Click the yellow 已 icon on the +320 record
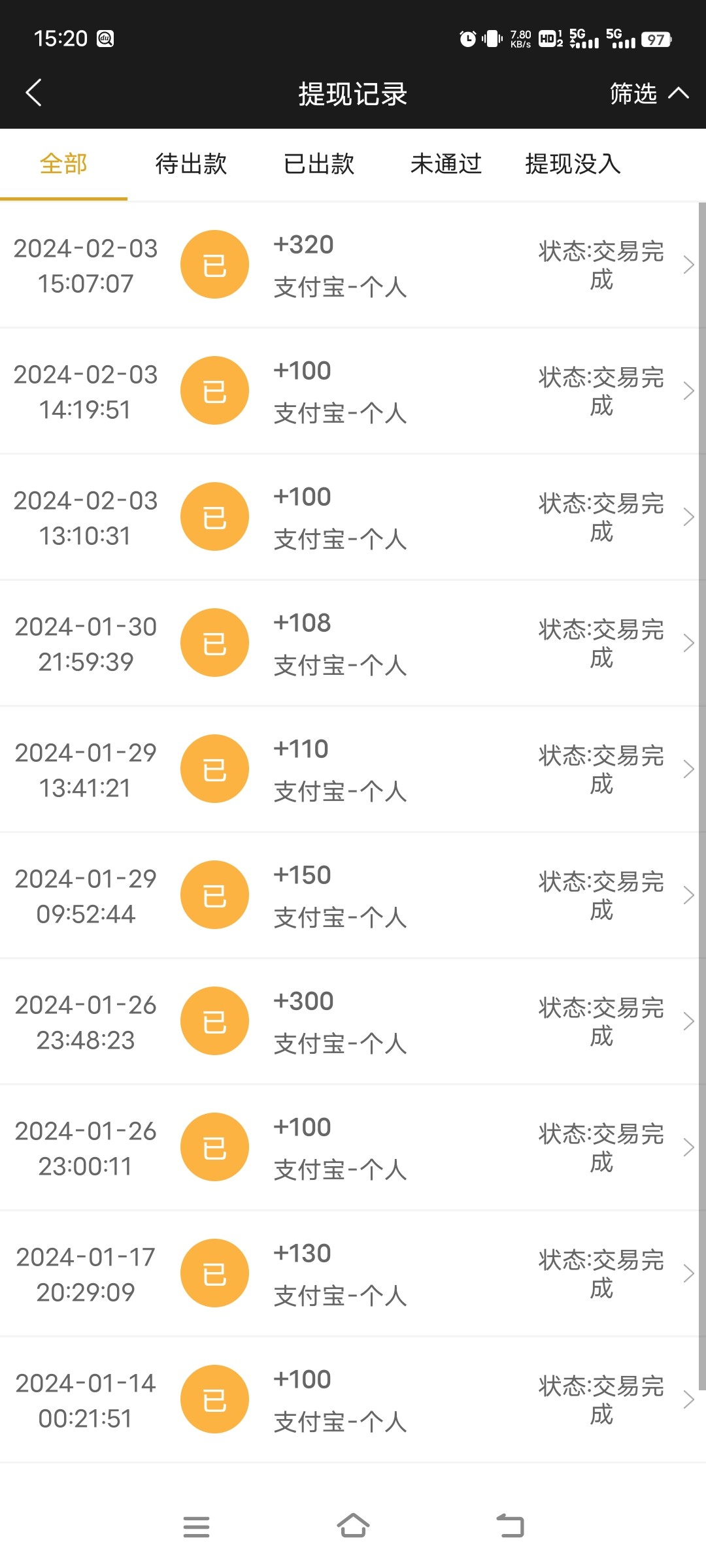This screenshot has width=706, height=1568. (214, 264)
